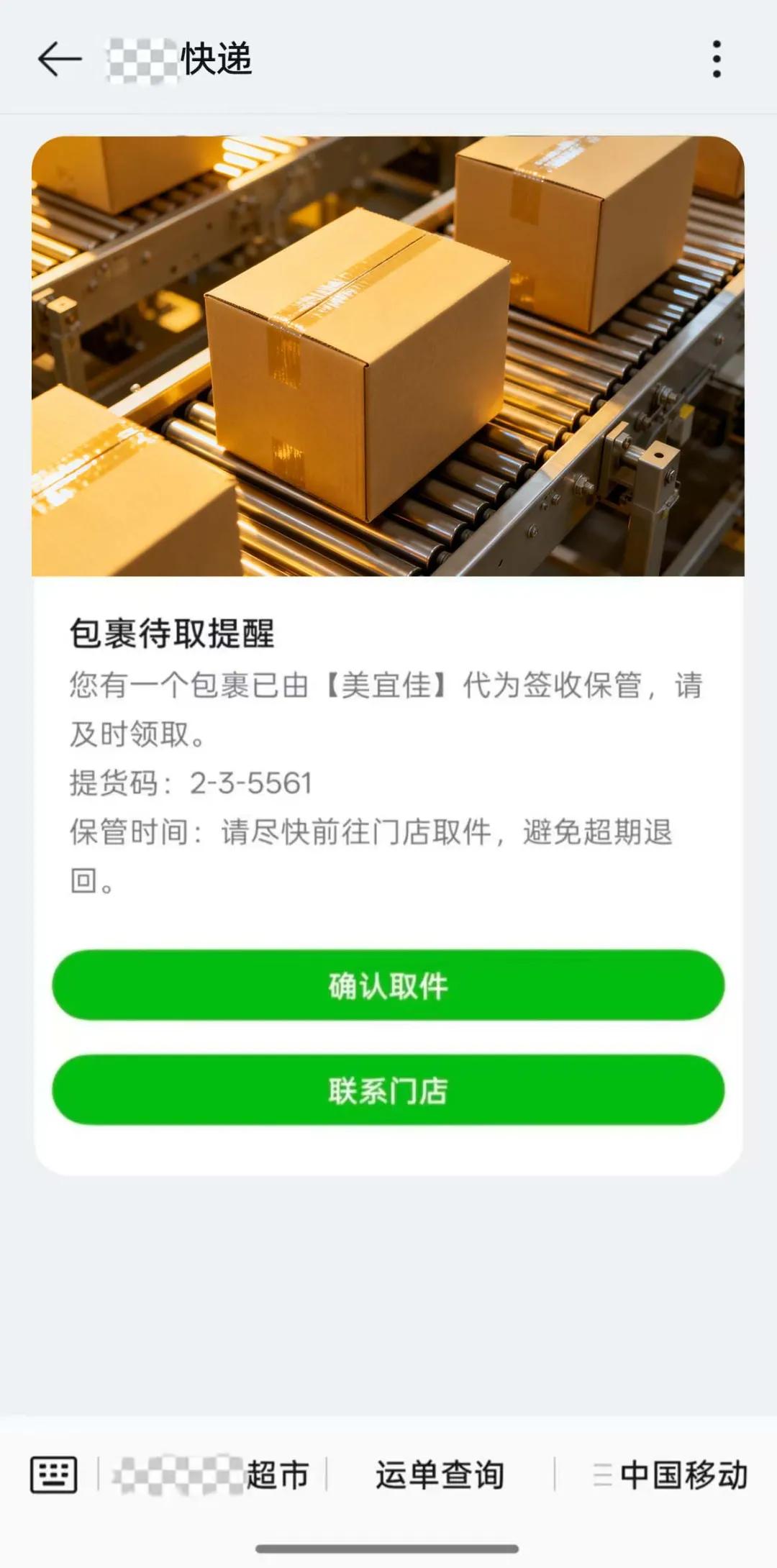This screenshot has height=1568, width=777.
Task: Switch to keyboard input mode
Action: (x=54, y=1475)
